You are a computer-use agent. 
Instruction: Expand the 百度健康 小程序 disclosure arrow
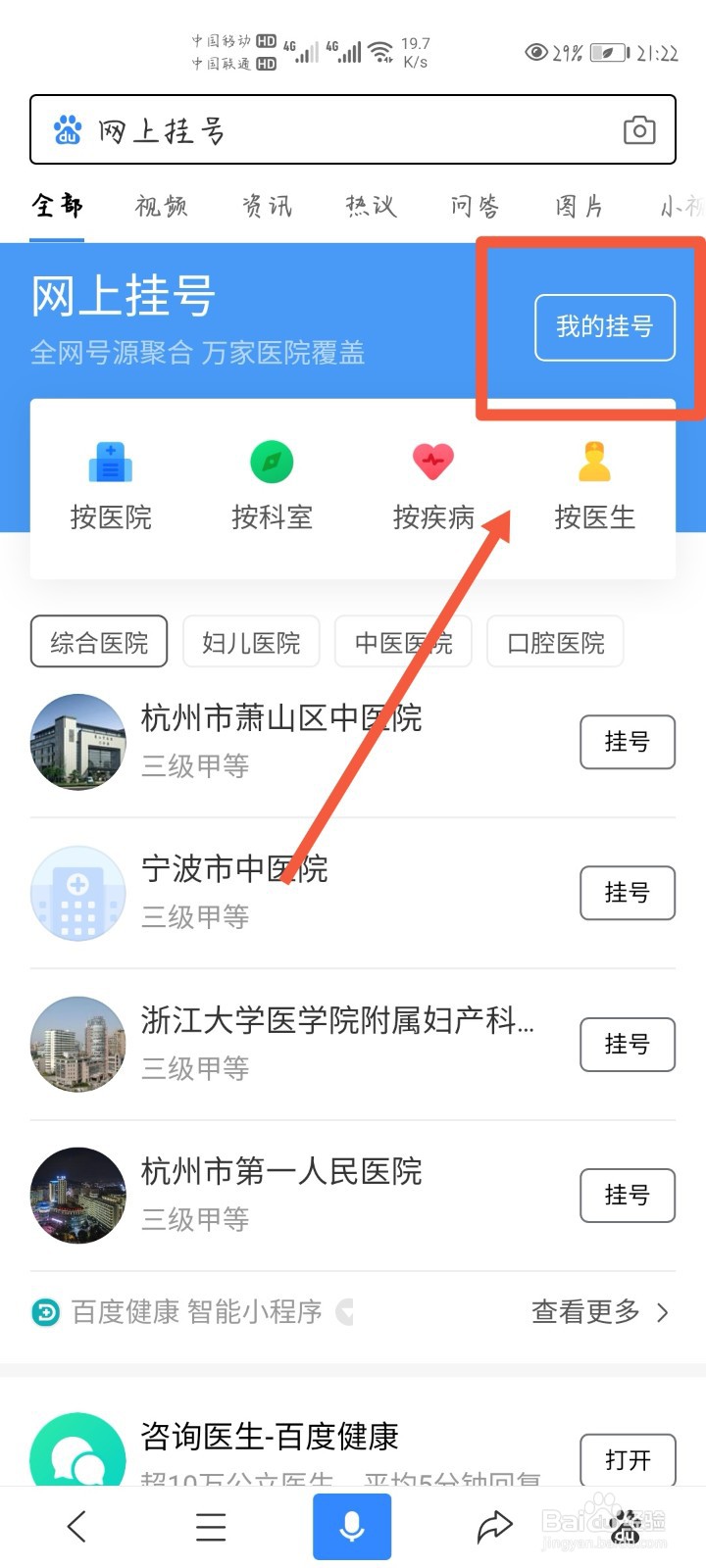tap(345, 1313)
